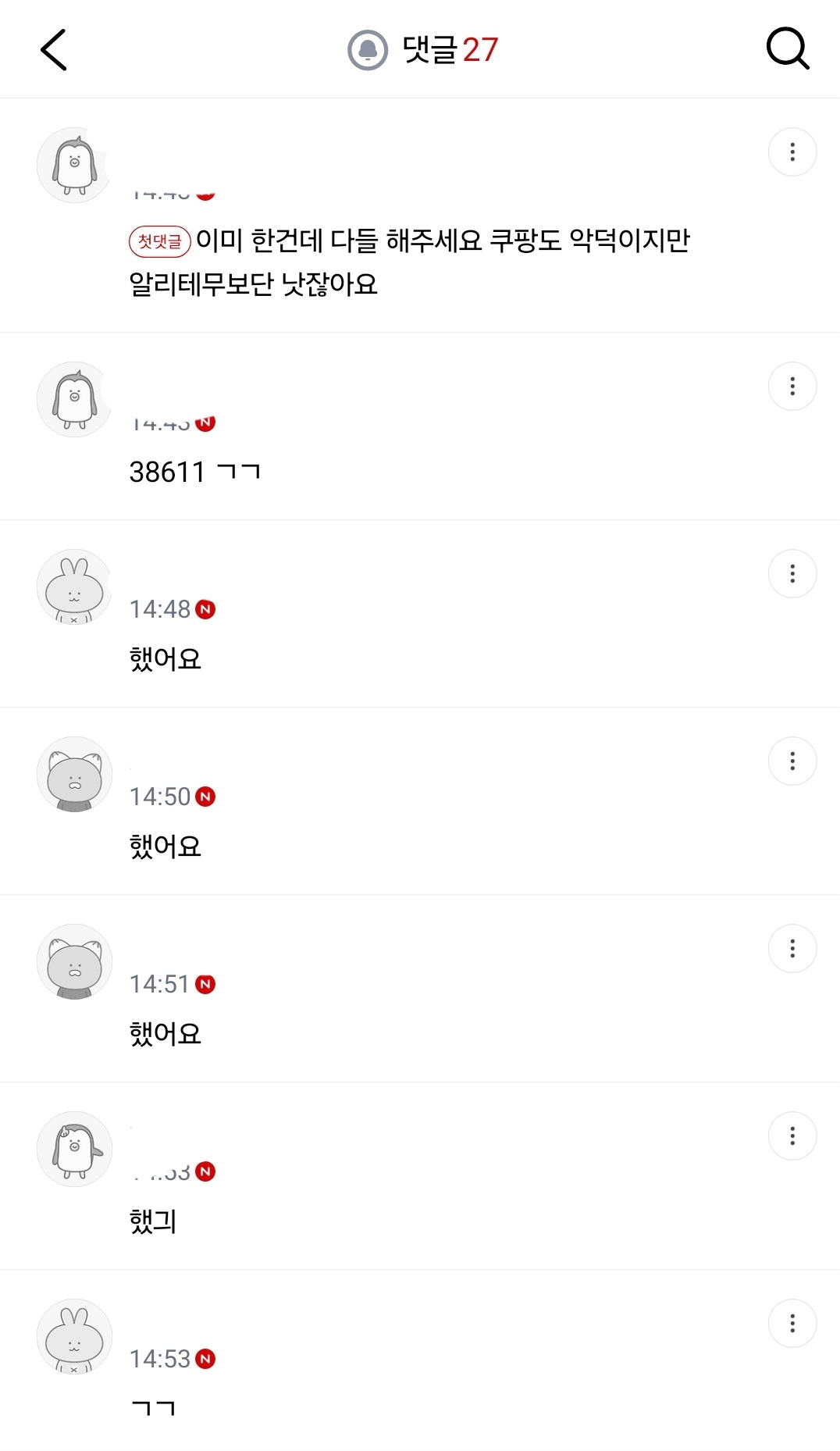The image size is (840, 1451).
Task: View the profile picture on the '했긔' comment
Action: pyautogui.click(x=75, y=1150)
